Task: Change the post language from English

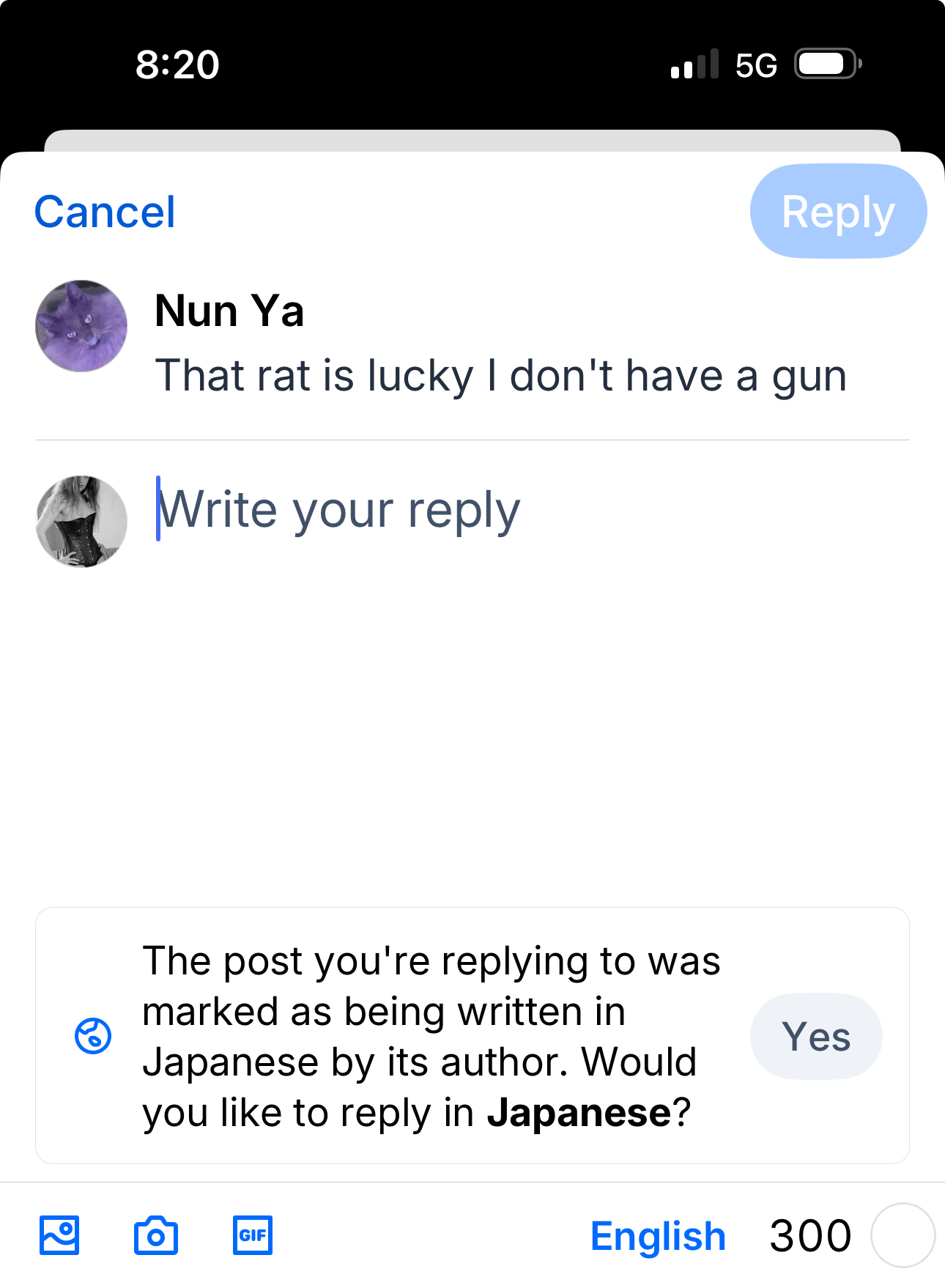Action: (657, 1237)
